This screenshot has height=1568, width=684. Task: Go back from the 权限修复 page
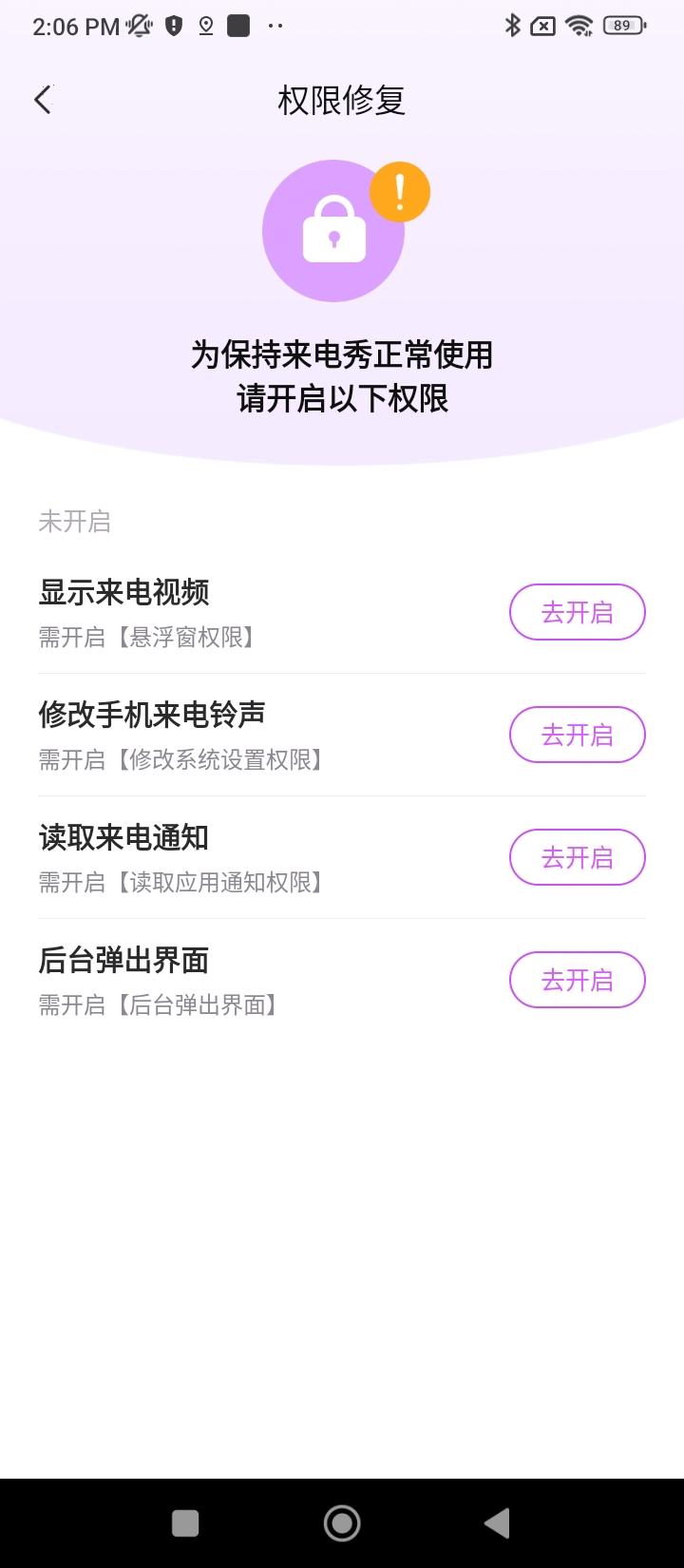(x=43, y=100)
